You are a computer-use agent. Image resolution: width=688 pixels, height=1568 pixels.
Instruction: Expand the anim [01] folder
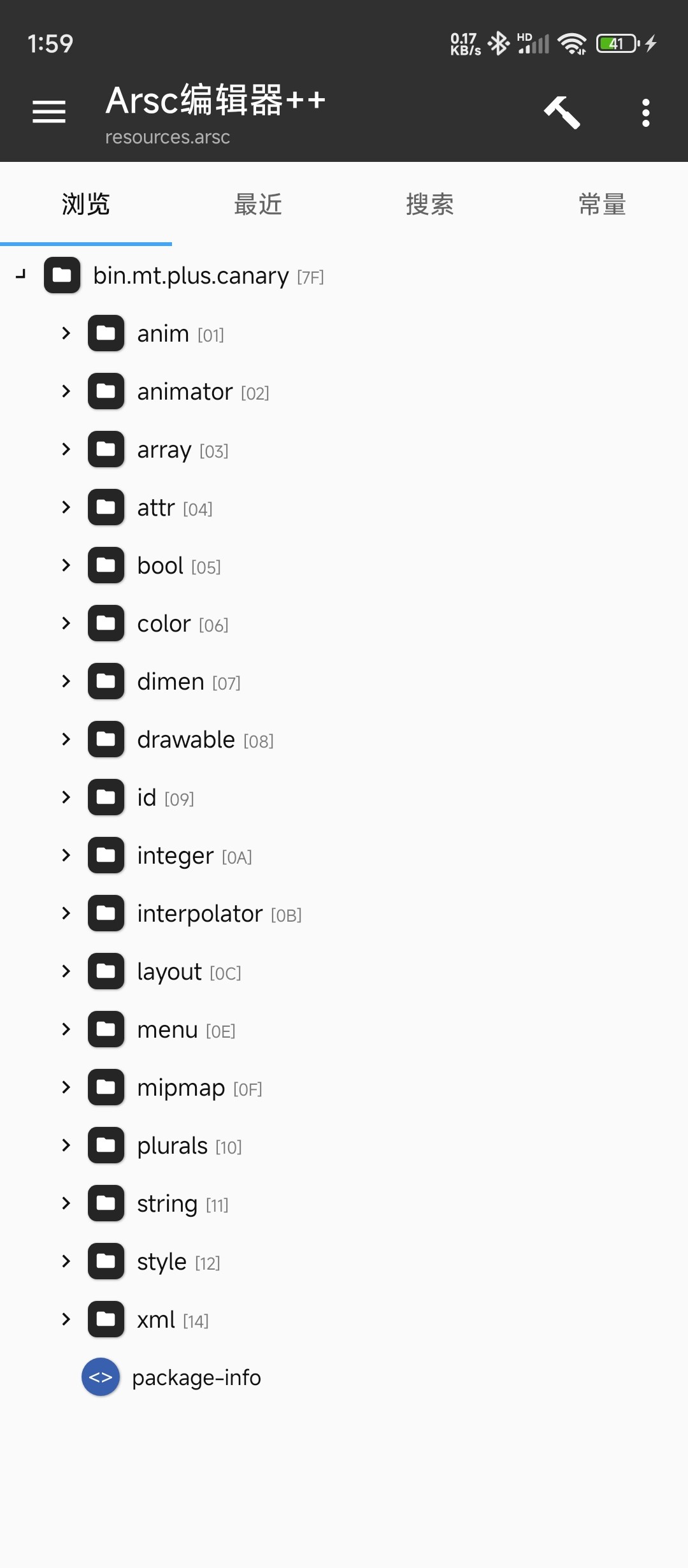click(66, 333)
